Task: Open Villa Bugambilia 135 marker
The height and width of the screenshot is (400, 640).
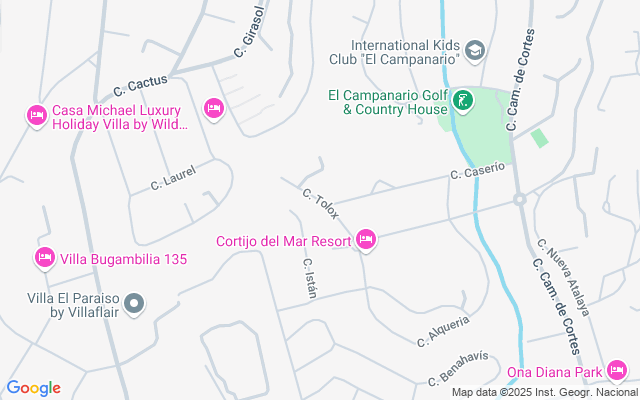Action: [44, 259]
